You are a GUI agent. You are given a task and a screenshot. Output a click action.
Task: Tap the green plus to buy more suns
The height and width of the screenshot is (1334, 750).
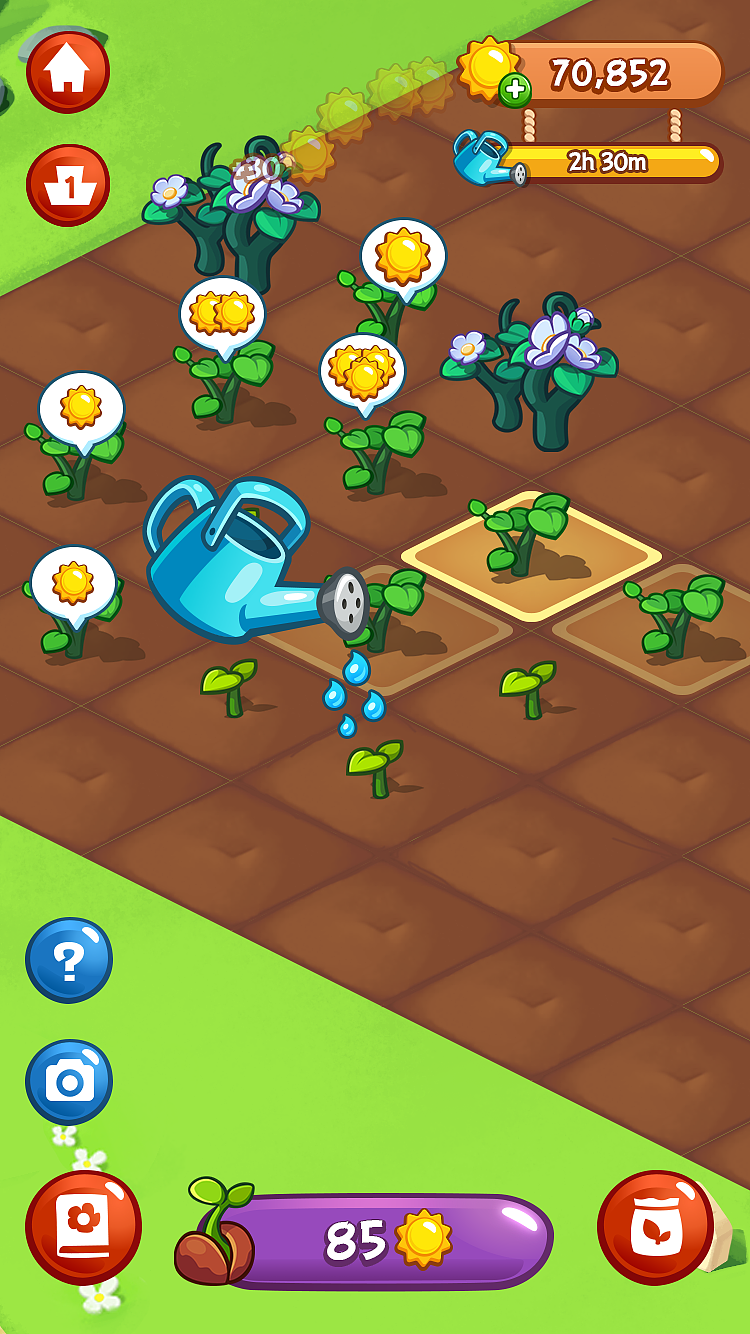click(515, 89)
